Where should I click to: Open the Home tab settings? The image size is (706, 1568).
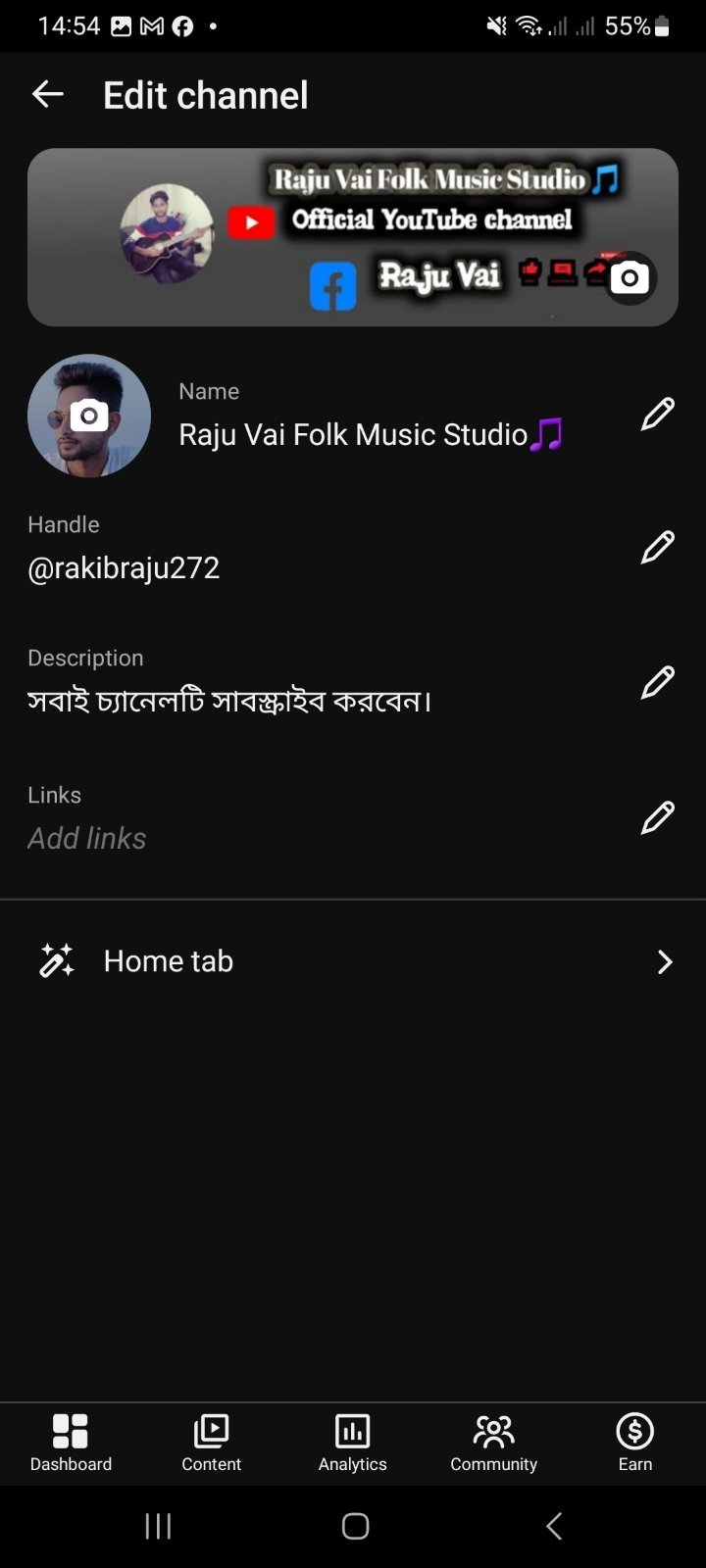point(353,961)
